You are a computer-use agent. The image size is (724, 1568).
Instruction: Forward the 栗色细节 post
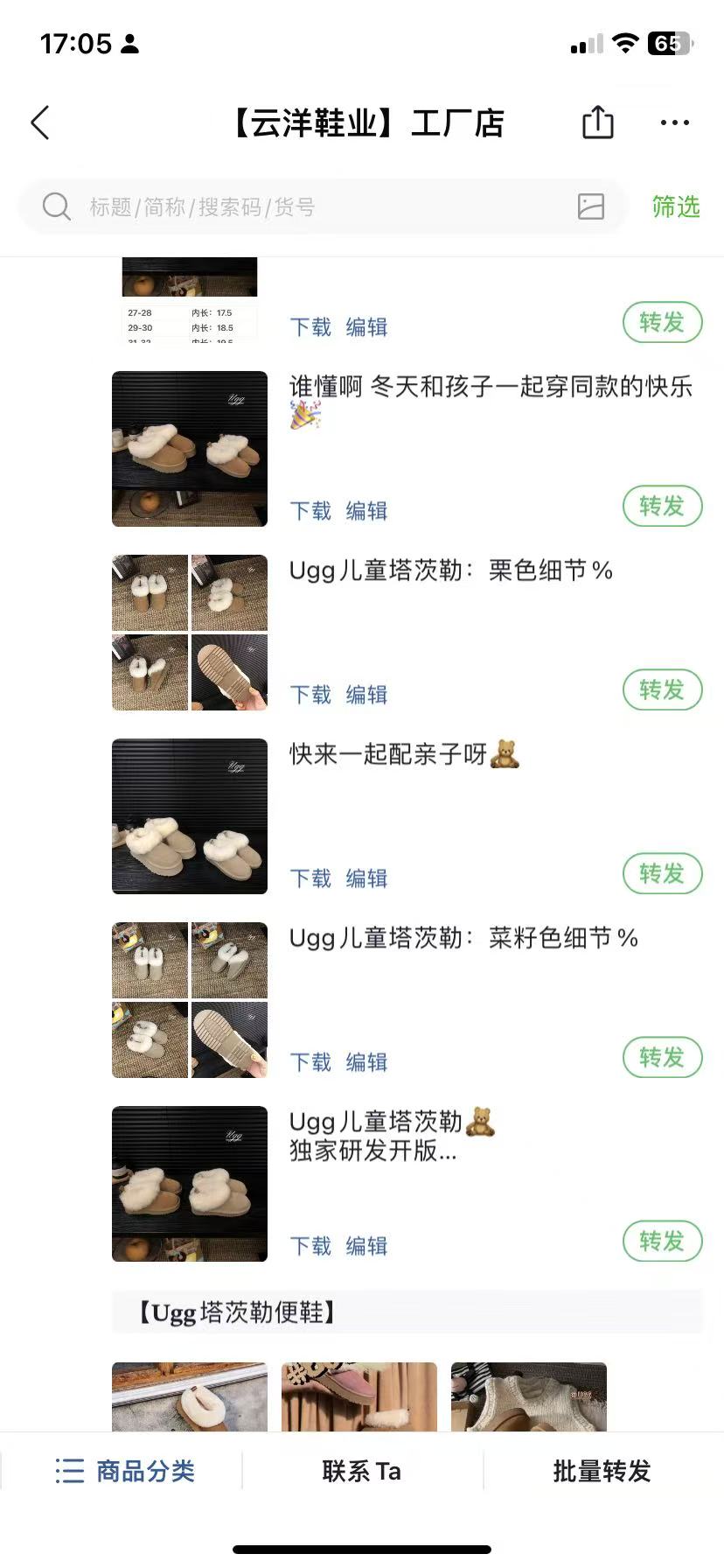[x=662, y=689]
